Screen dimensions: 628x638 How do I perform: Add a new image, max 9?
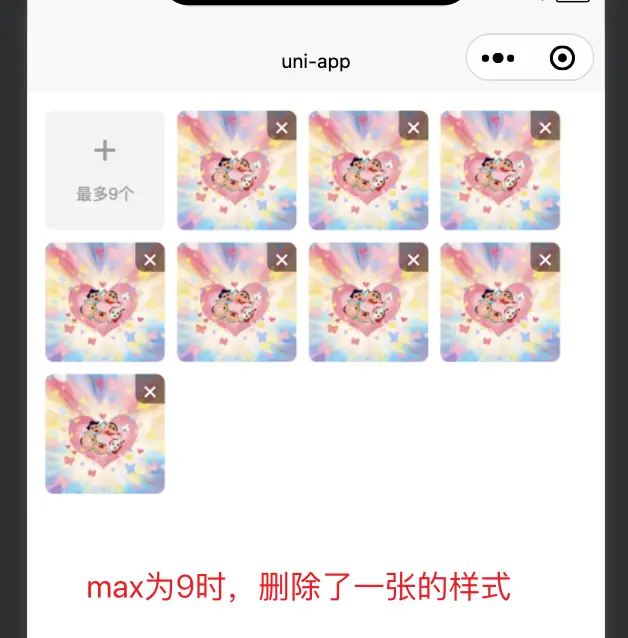(x=104, y=169)
